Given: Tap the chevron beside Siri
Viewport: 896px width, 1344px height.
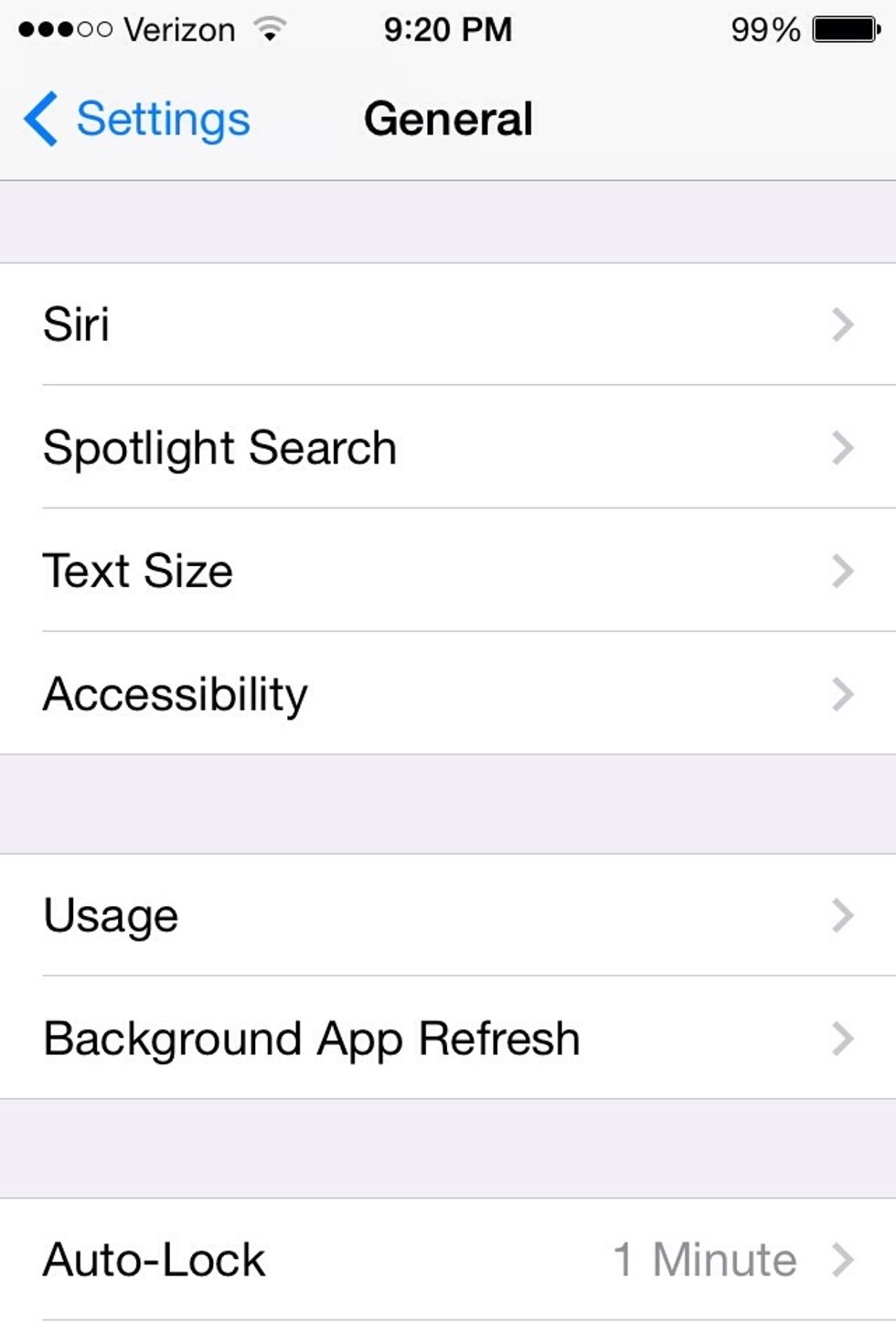Looking at the screenshot, I should (843, 325).
